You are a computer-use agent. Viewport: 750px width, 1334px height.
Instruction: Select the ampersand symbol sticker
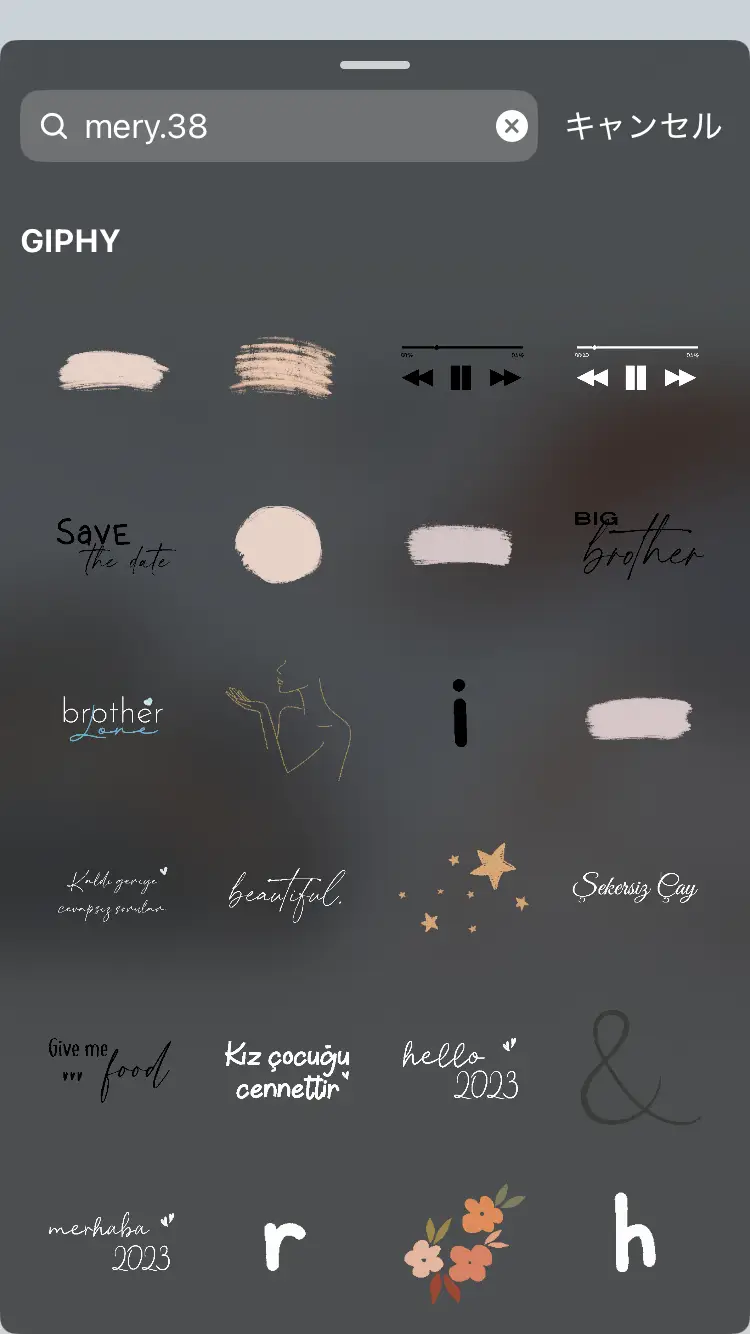pyautogui.click(x=638, y=1066)
